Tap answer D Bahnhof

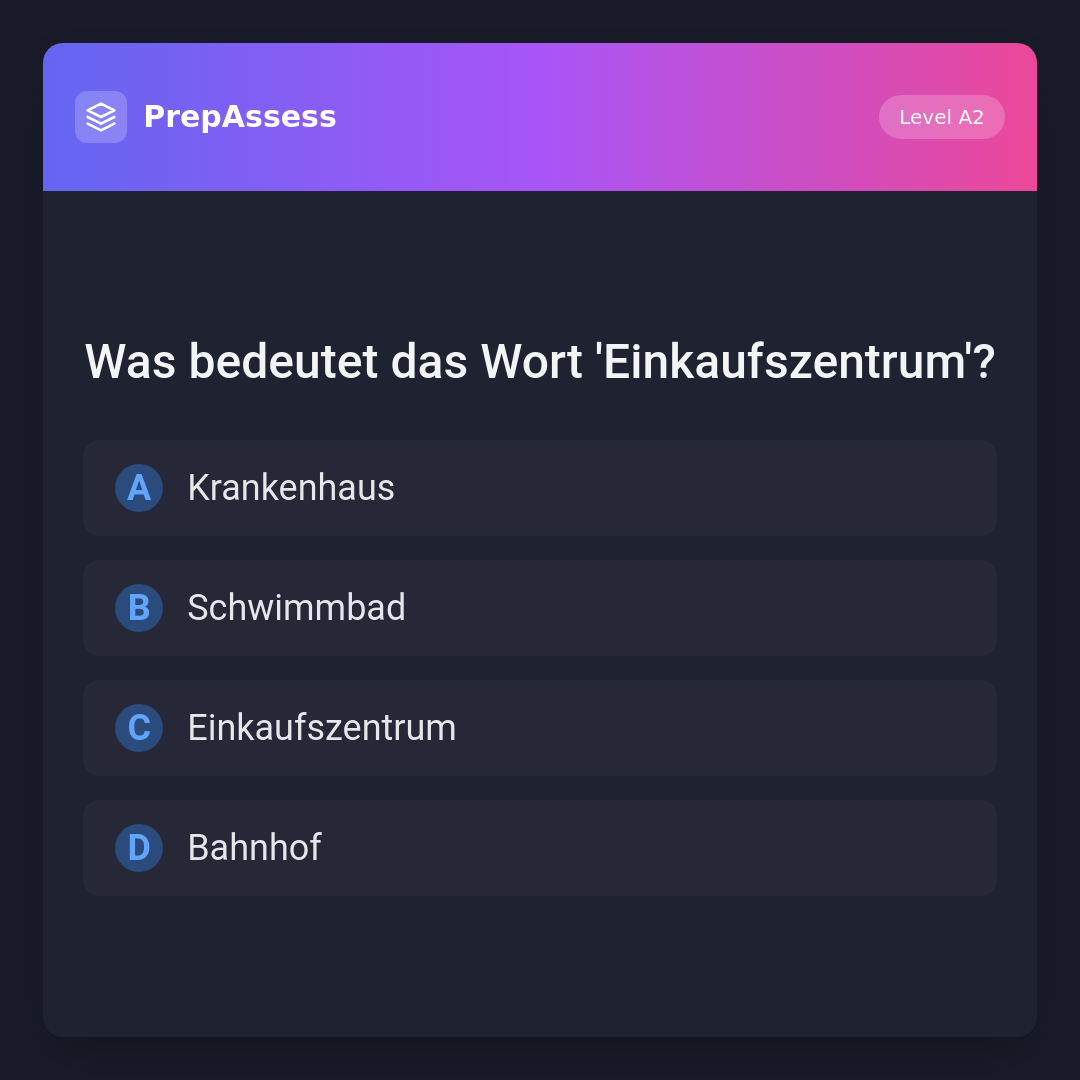point(540,848)
